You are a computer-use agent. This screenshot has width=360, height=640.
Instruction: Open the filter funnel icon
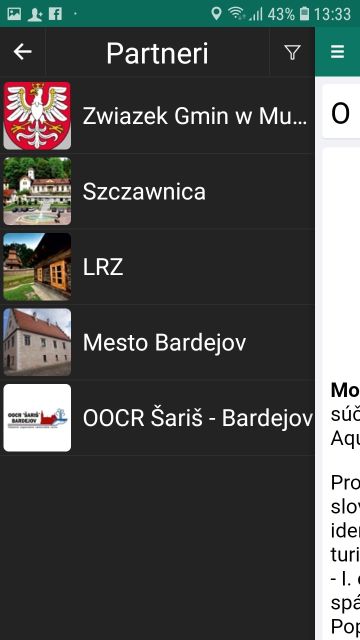tap(292, 52)
